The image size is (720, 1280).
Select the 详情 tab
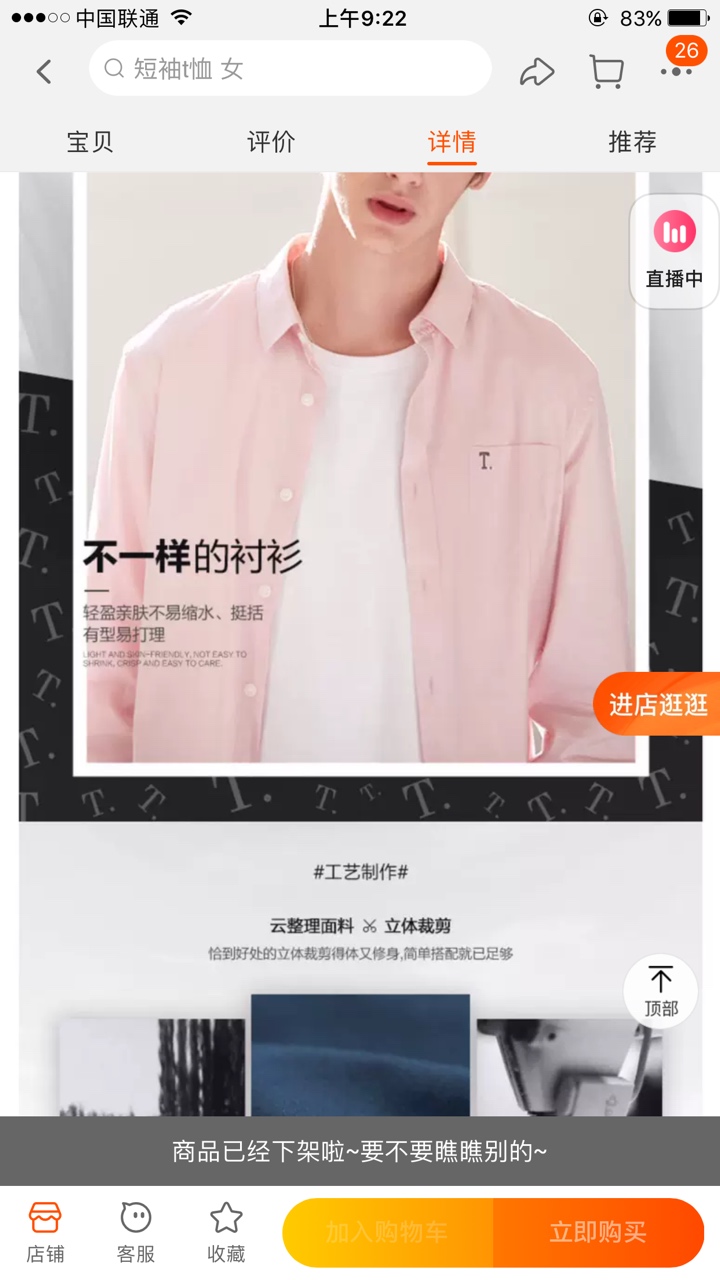click(452, 142)
